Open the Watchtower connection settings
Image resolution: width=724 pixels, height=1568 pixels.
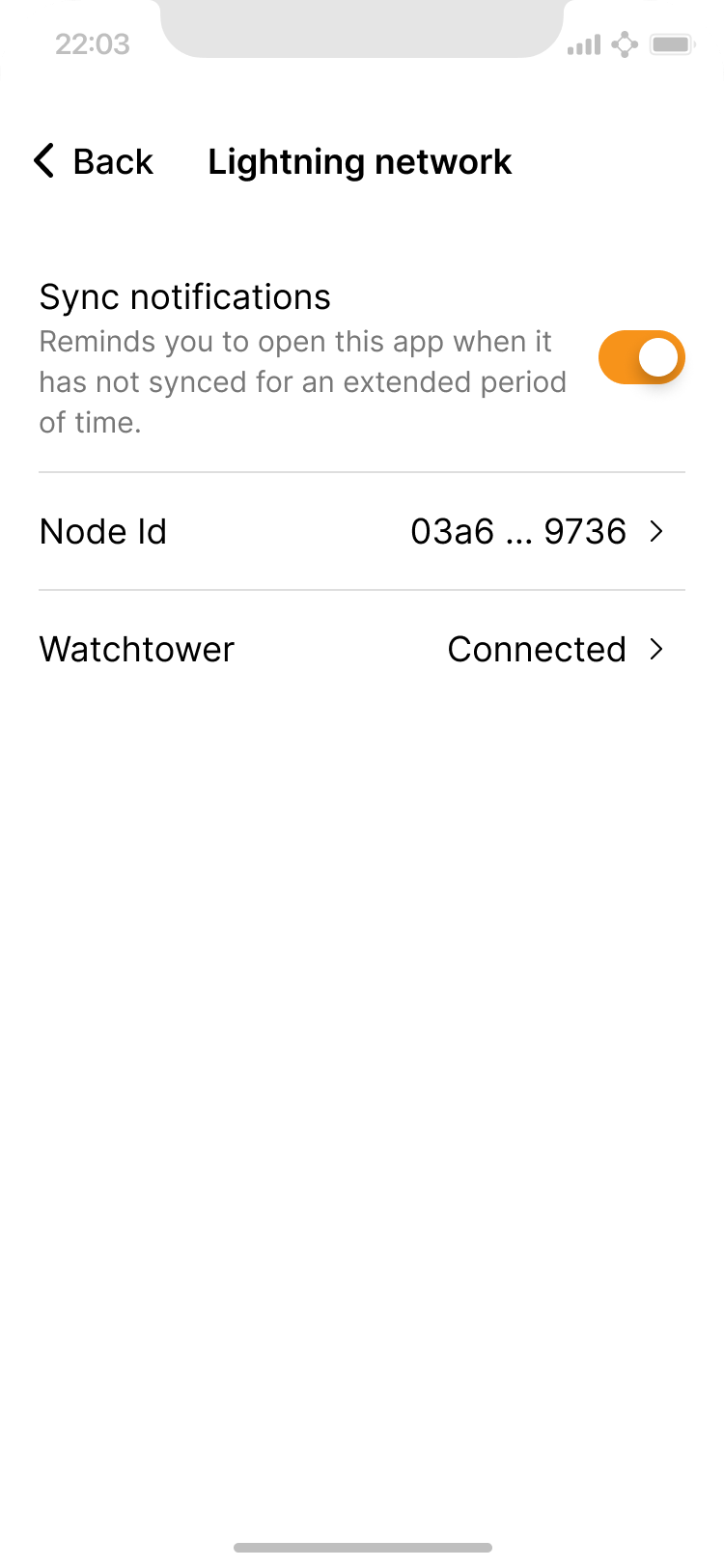coord(361,650)
